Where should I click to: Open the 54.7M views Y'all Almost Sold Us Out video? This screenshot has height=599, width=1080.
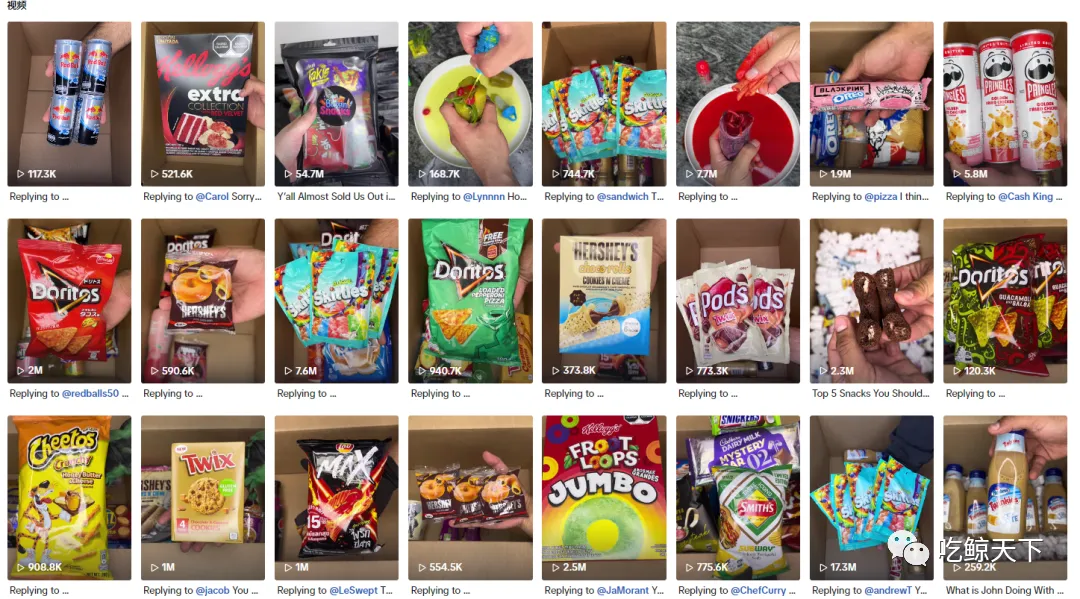(336, 104)
